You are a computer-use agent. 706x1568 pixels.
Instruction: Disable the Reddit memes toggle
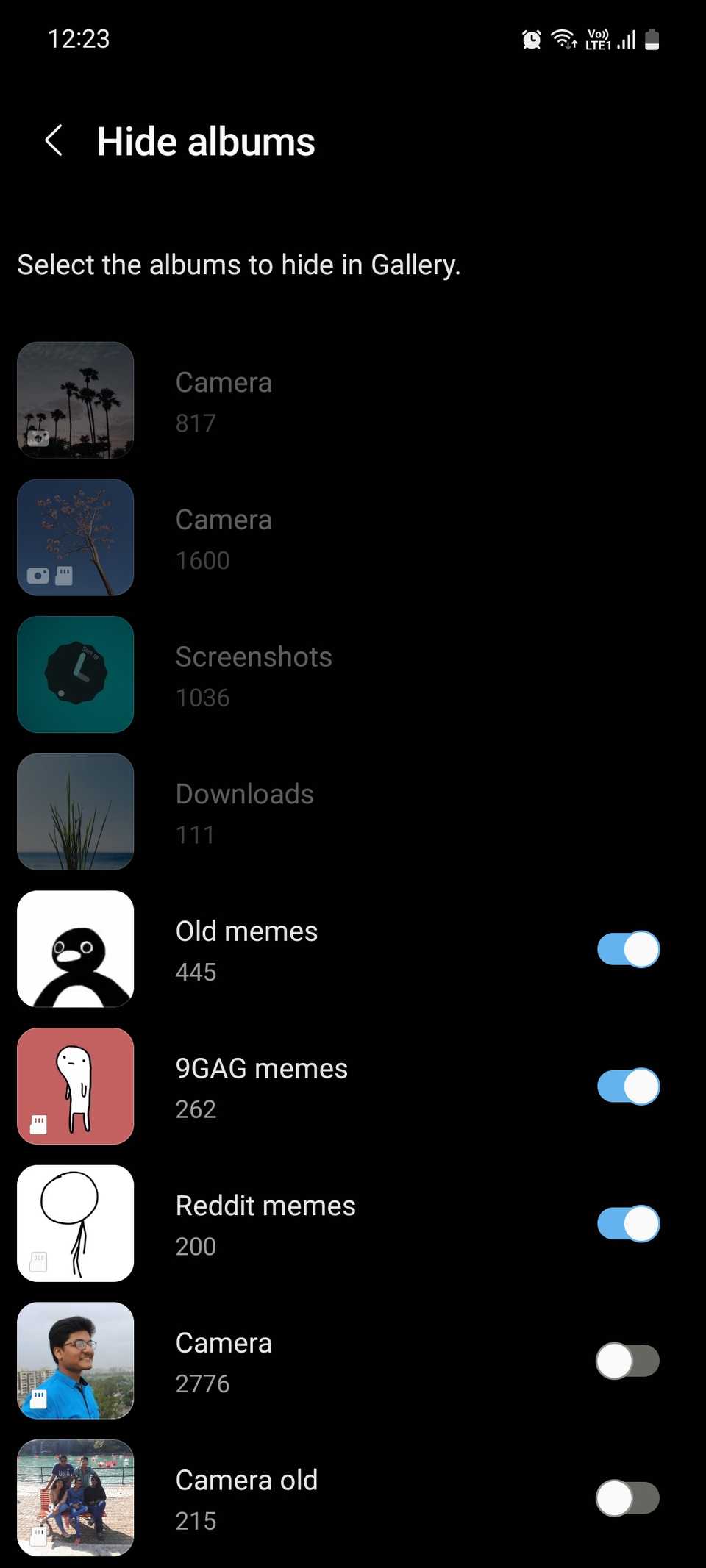(627, 1222)
